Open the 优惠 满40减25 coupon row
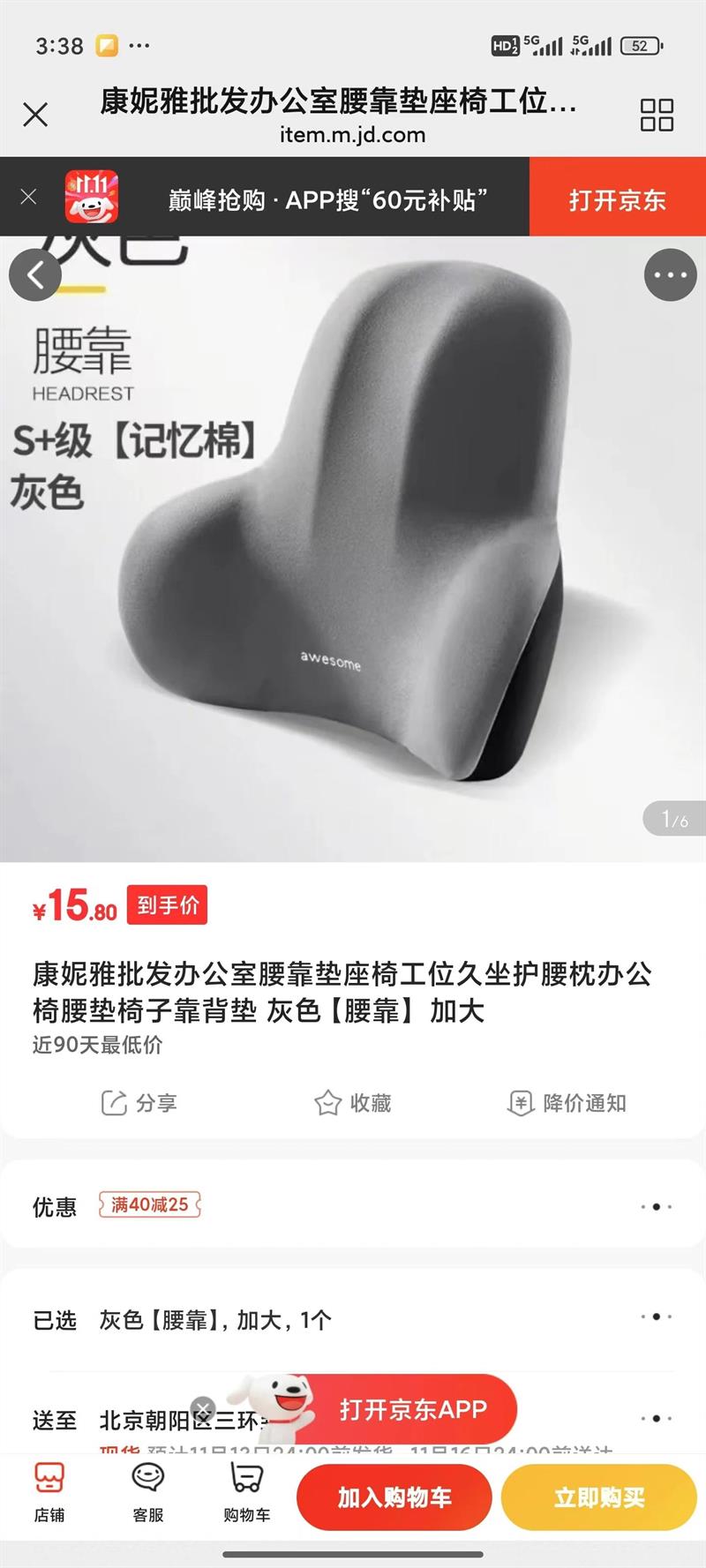This screenshot has width=706, height=1568. click(x=353, y=1205)
